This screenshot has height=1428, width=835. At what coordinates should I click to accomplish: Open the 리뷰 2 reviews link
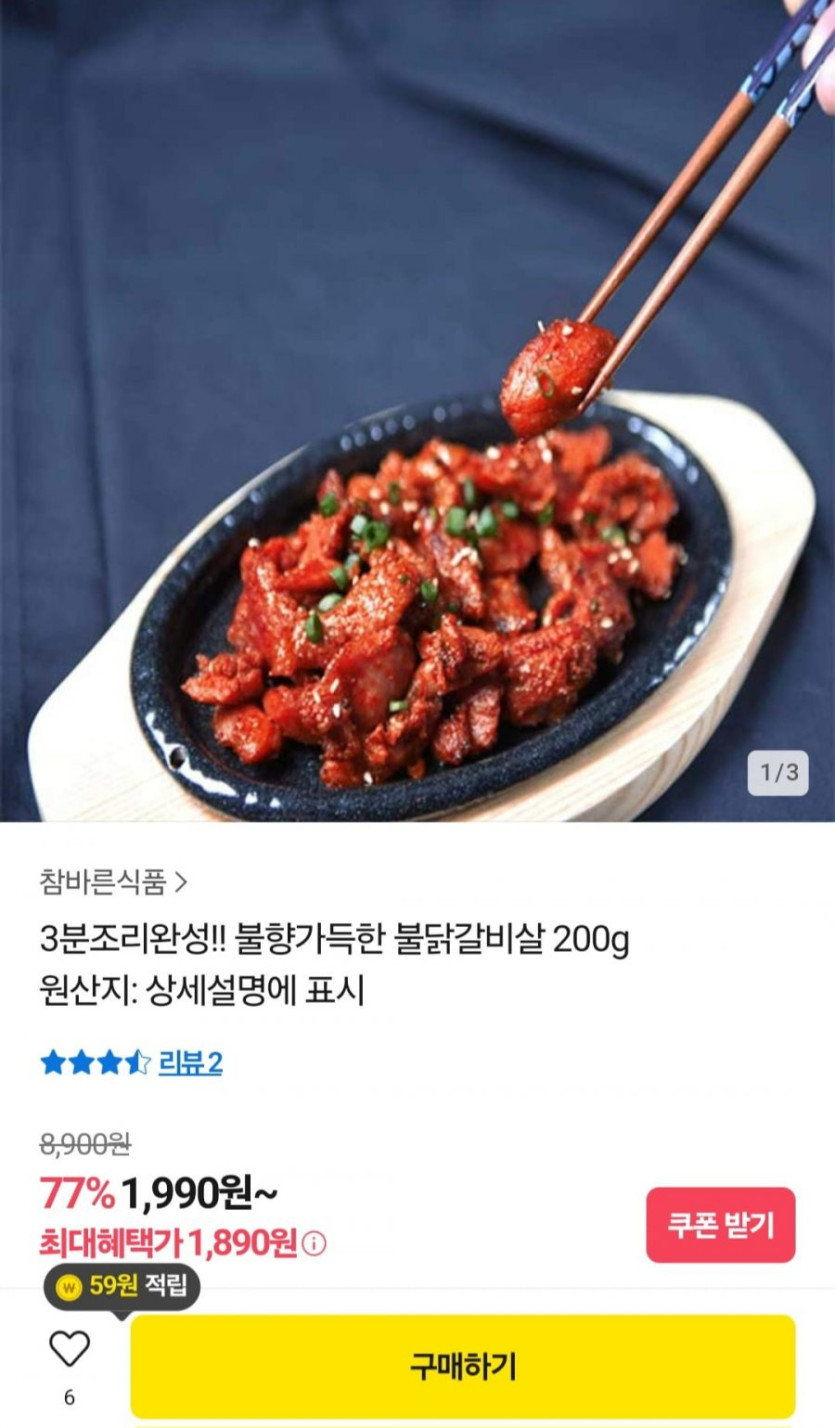point(190,1063)
